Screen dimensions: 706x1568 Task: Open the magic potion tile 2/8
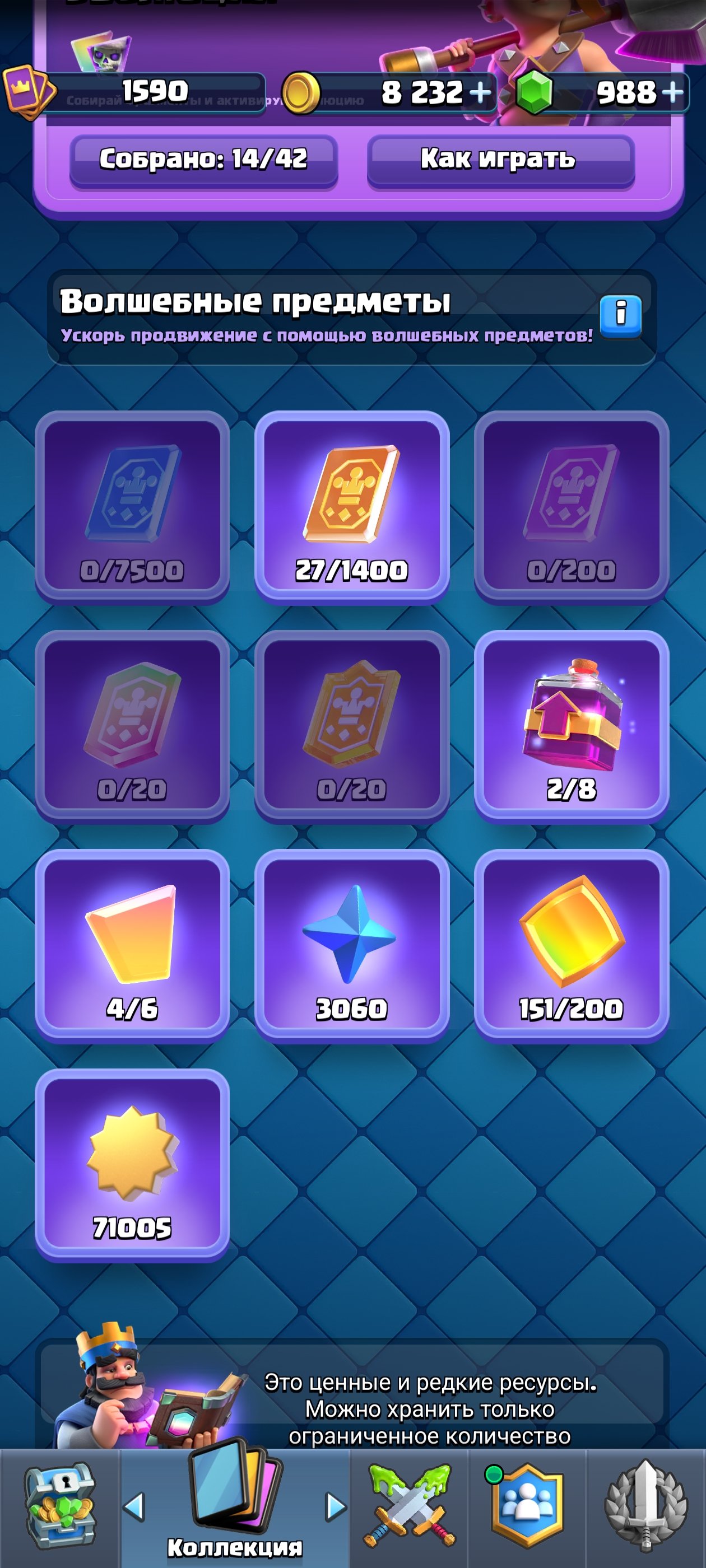[x=572, y=726]
